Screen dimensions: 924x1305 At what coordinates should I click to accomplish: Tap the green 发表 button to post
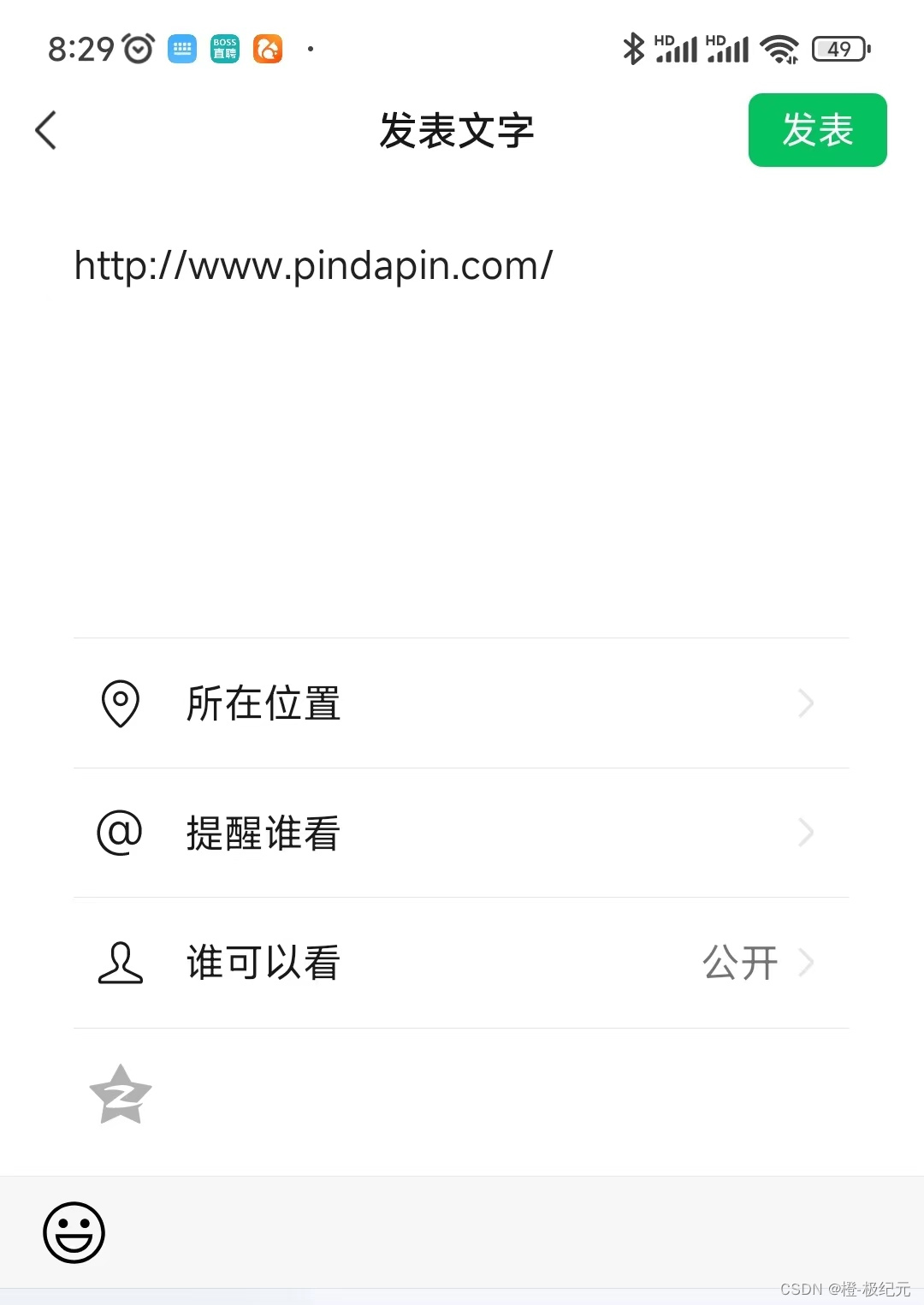(817, 130)
